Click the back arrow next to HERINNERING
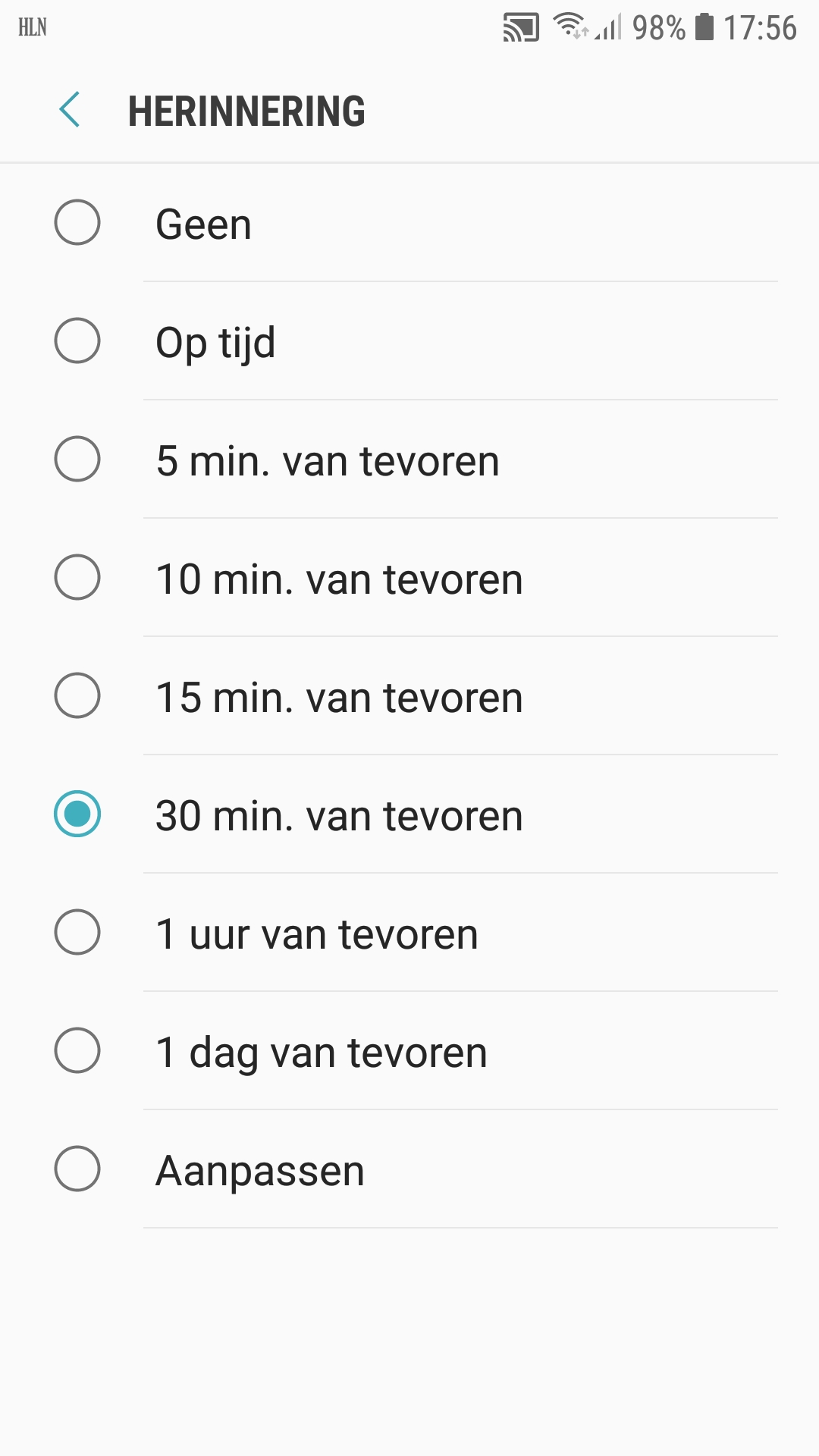 click(x=71, y=110)
